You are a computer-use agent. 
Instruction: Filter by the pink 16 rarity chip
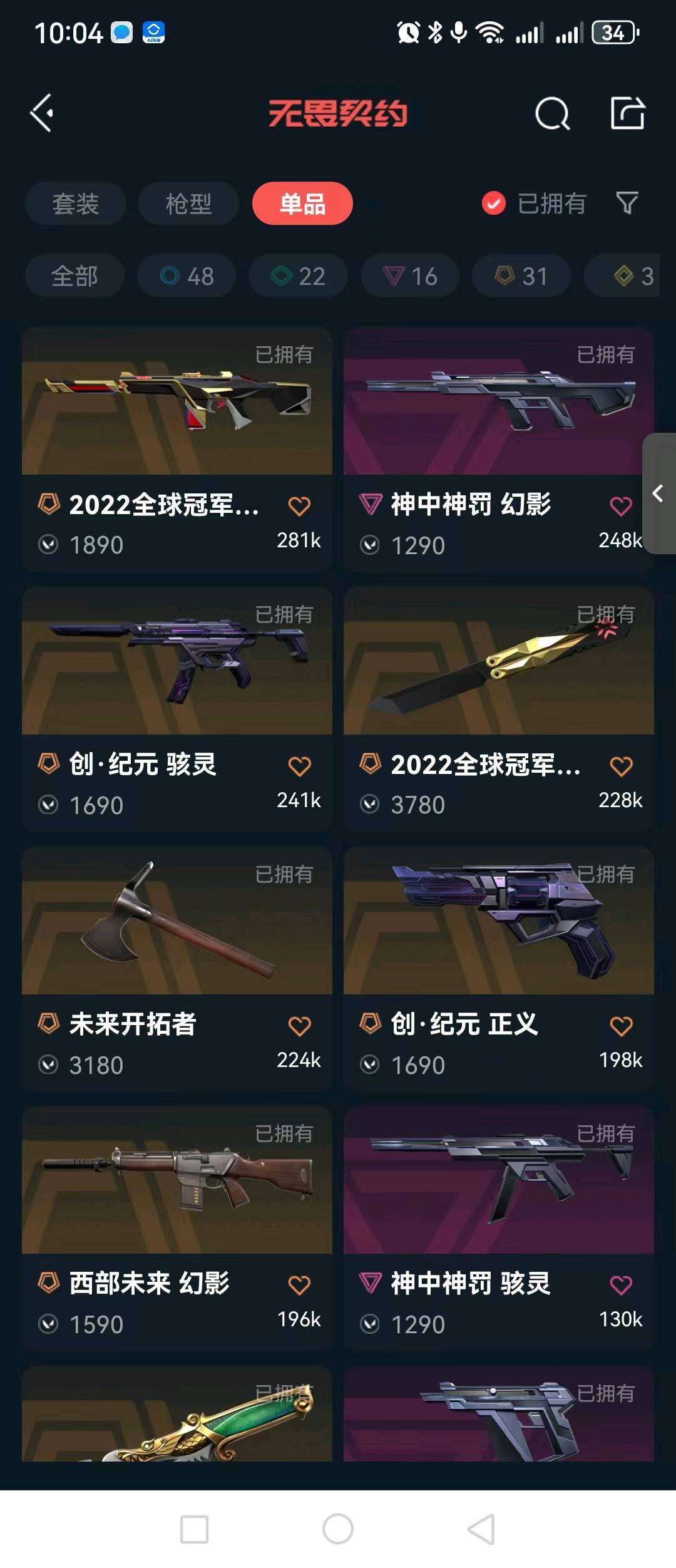tap(410, 276)
